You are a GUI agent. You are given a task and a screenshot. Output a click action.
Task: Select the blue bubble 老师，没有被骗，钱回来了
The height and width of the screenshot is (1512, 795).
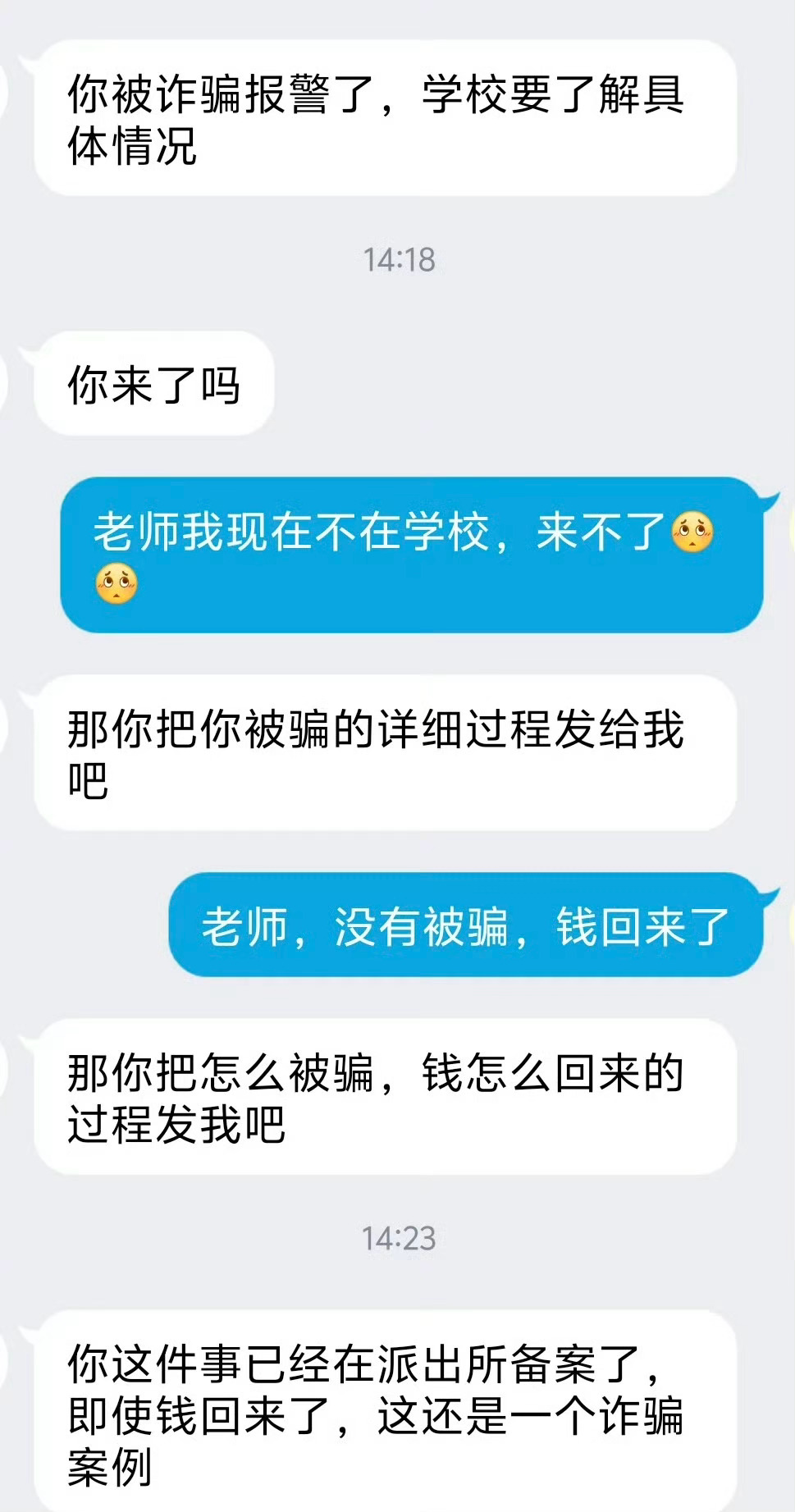pyautogui.click(x=472, y=927)
